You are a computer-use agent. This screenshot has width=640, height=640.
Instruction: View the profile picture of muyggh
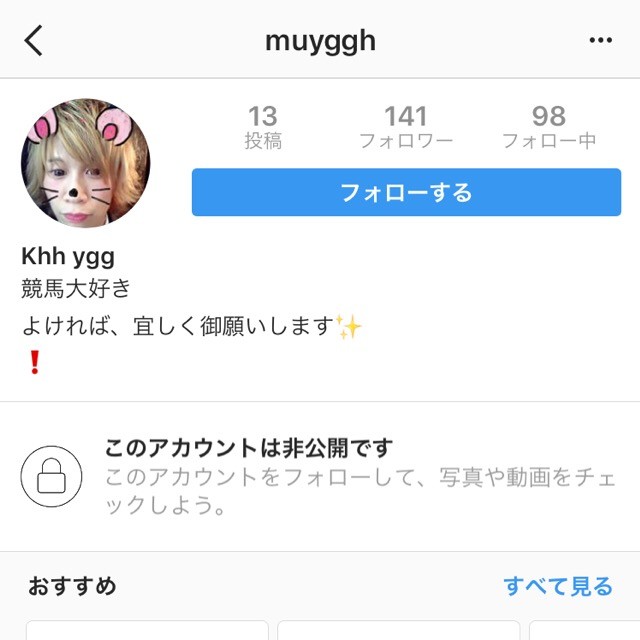click(x=85, y=163)
